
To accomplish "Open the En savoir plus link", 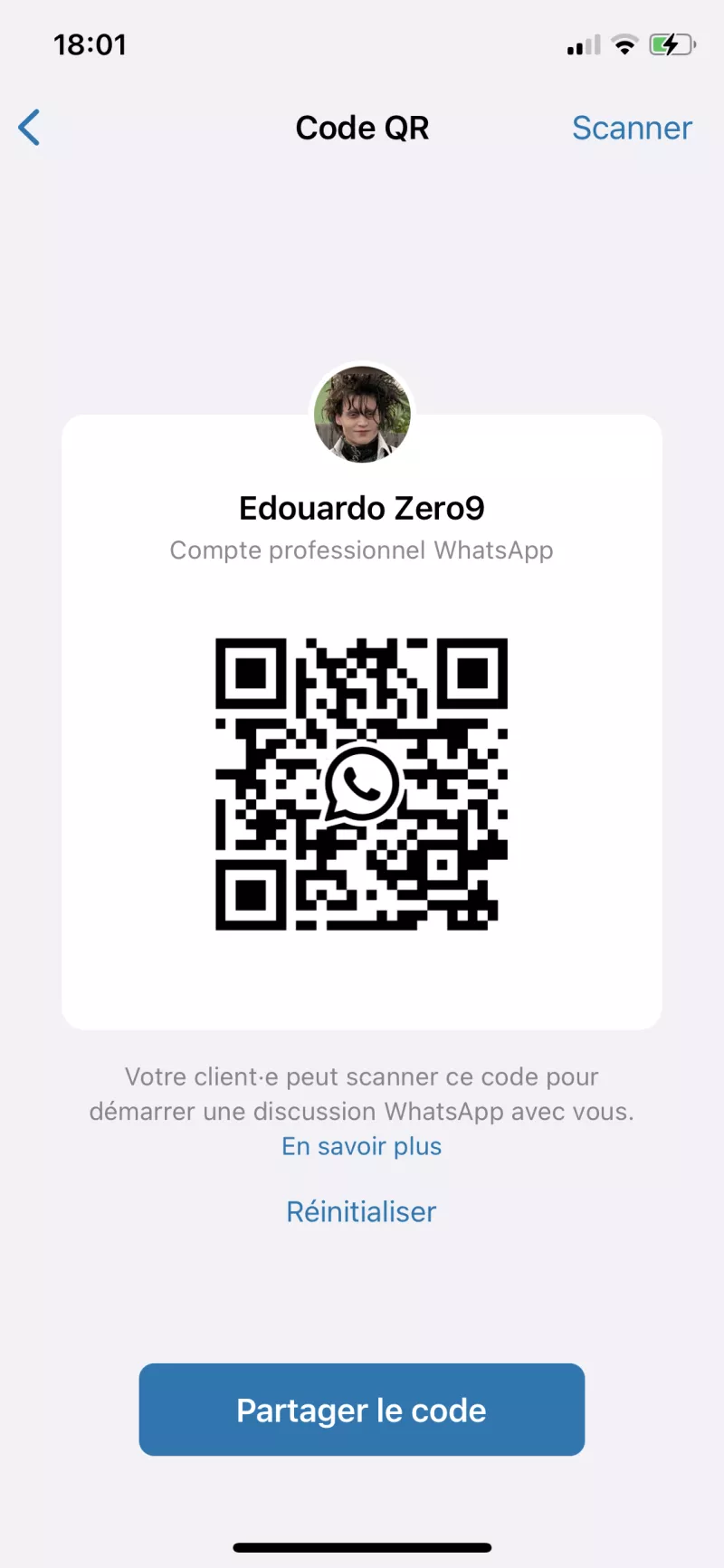I will (361, 1146).
